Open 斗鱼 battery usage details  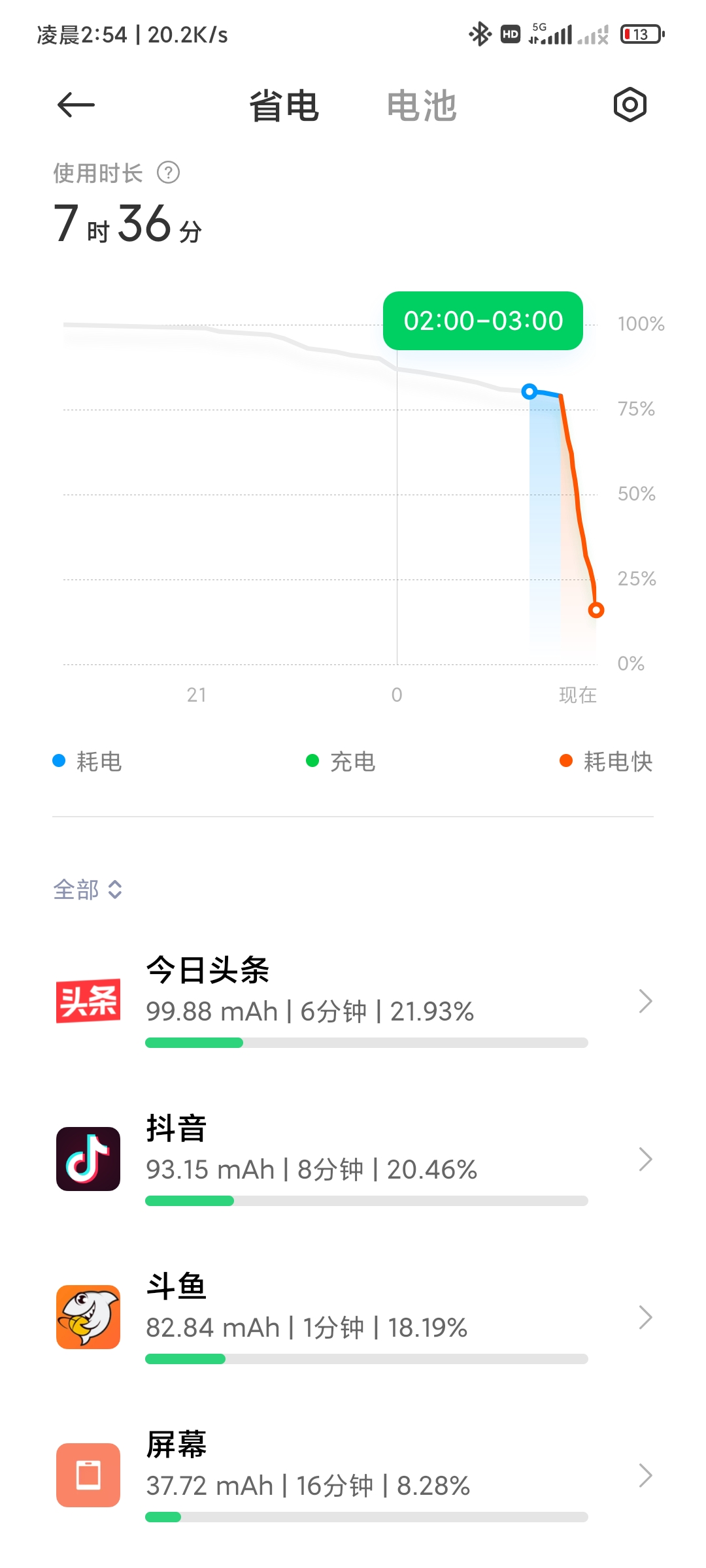pos(353,1317)
